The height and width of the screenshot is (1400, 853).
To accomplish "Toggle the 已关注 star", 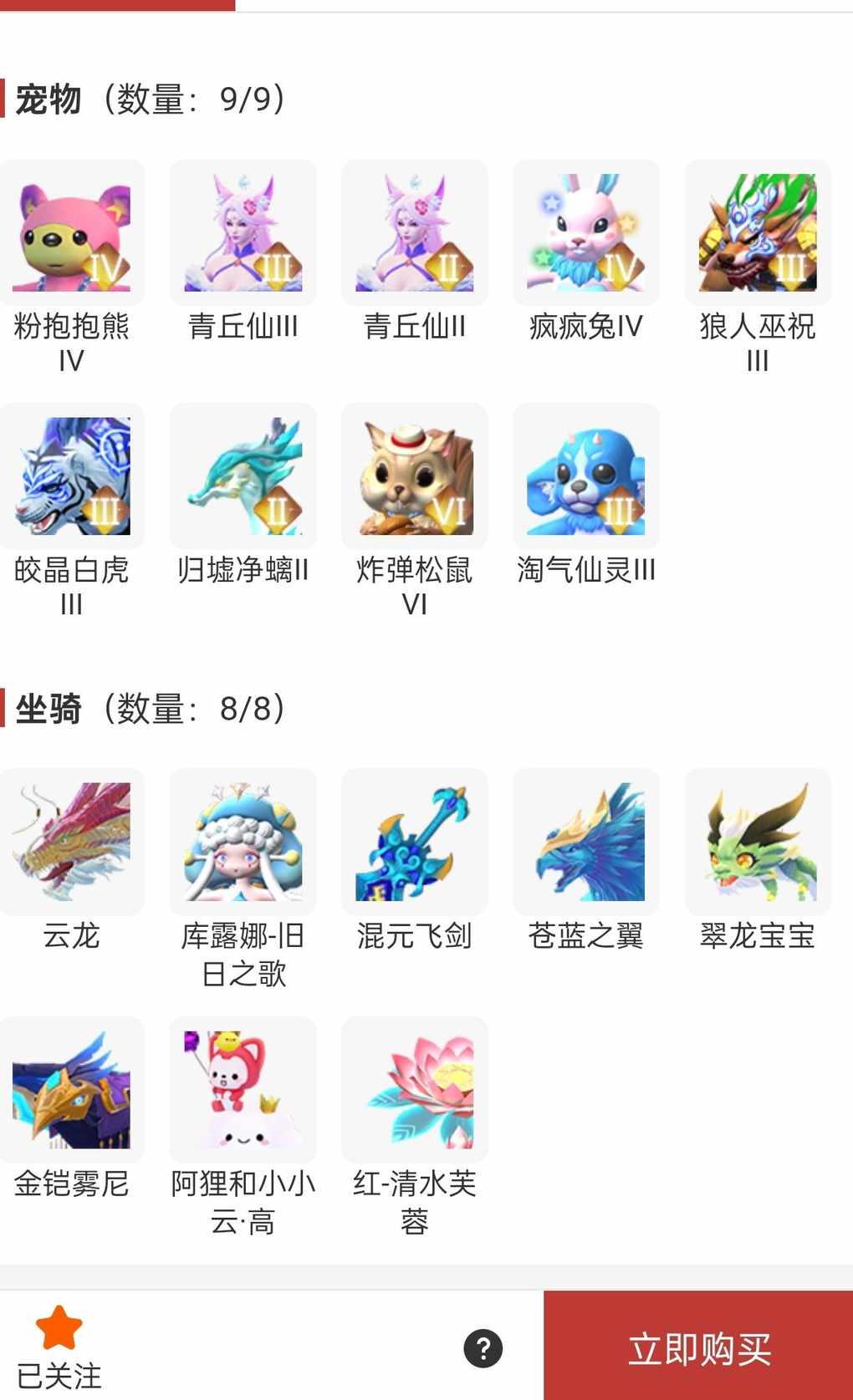I will click(x=59, y=1329).
